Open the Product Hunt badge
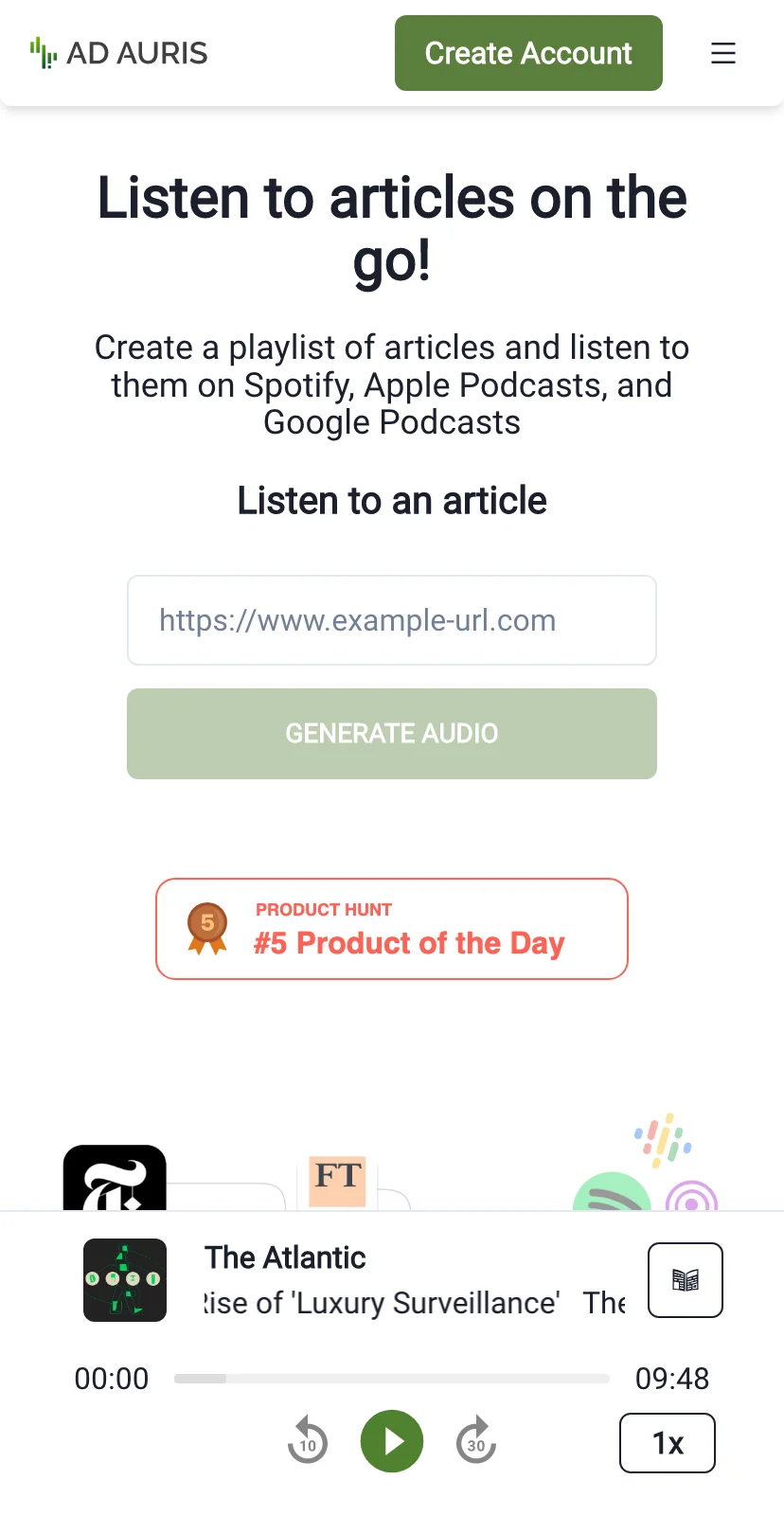This screenshot has height=1515, width=784. (x=392, y=929)
